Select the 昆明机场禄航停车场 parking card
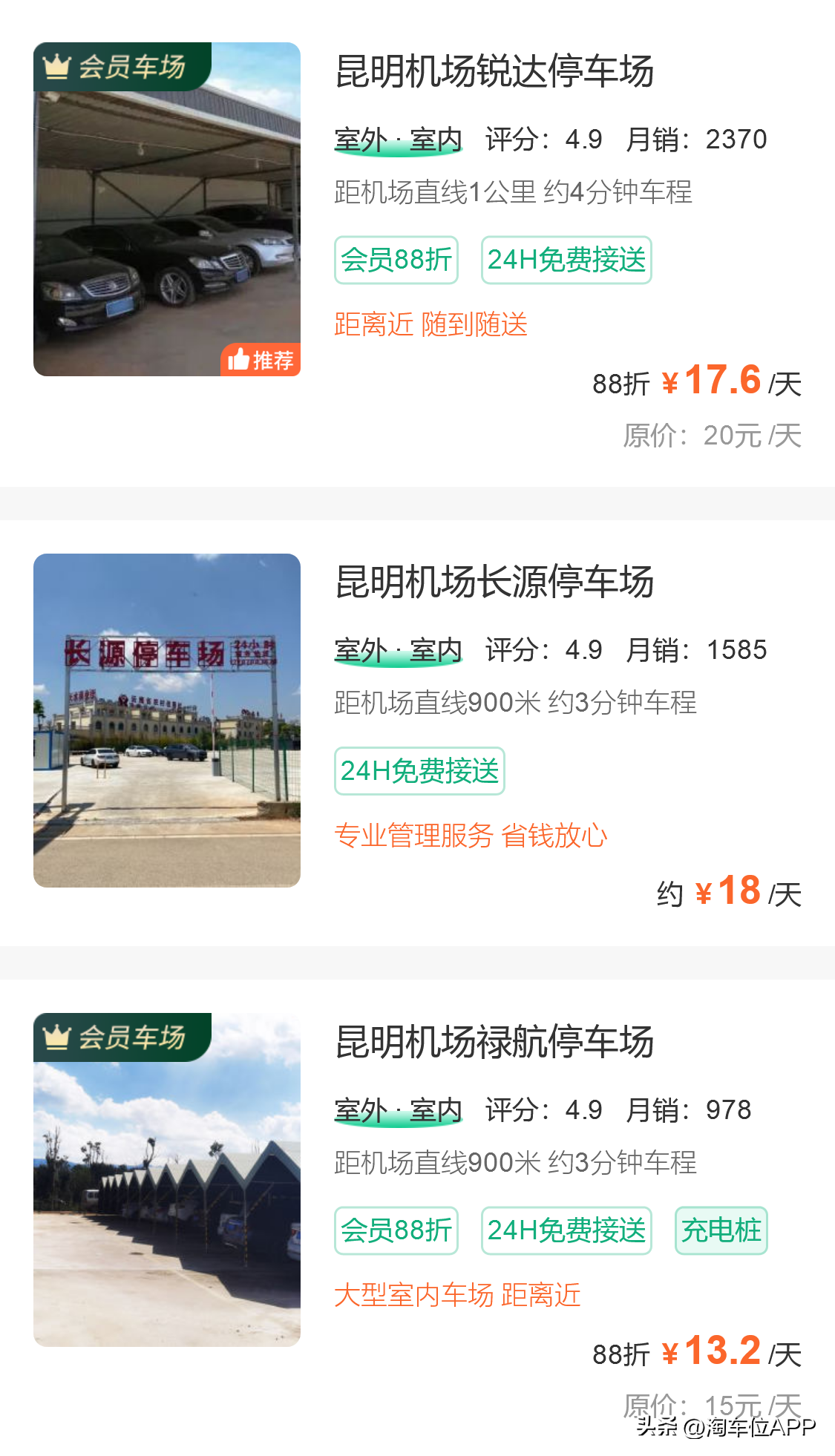This screenshot has height=1456, width=835. click(494, 1042)
